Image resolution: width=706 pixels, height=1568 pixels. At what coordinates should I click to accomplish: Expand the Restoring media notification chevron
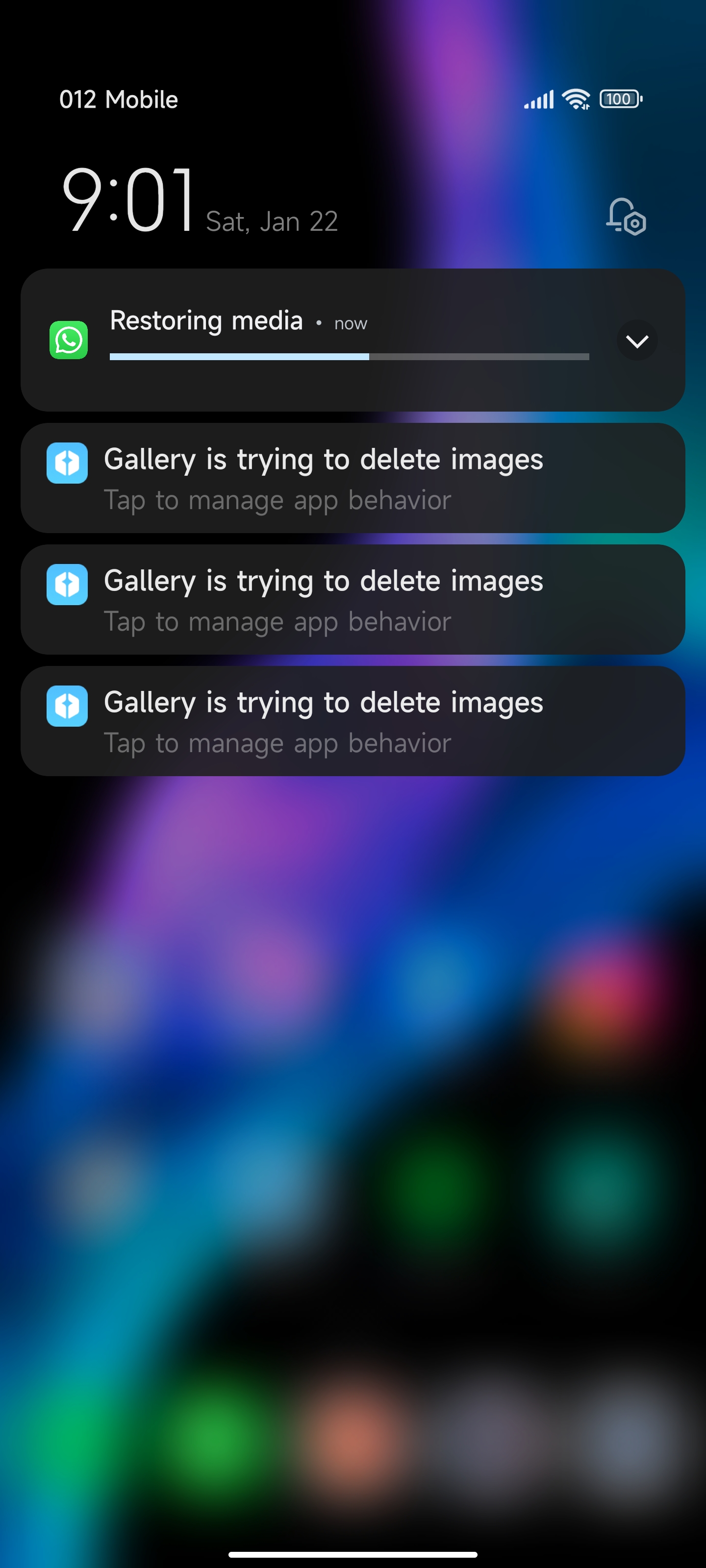click(x=636, y=340)
